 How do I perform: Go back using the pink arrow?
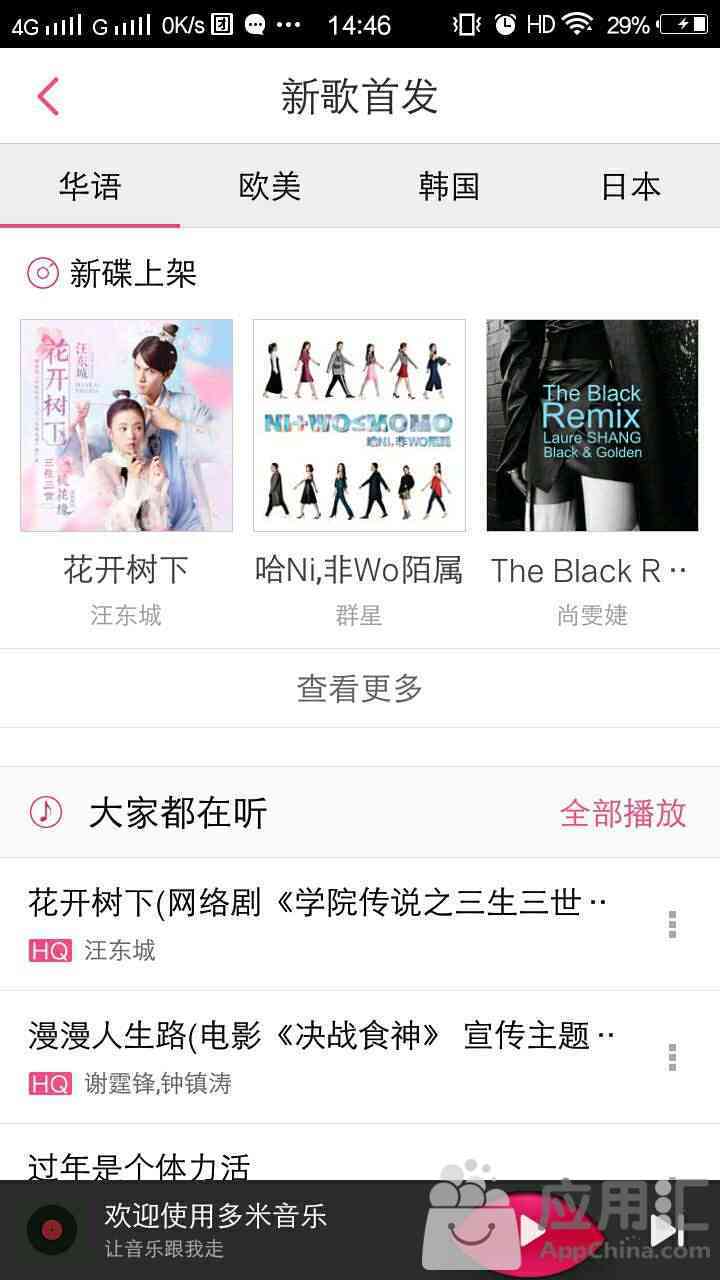coord(48,97)
